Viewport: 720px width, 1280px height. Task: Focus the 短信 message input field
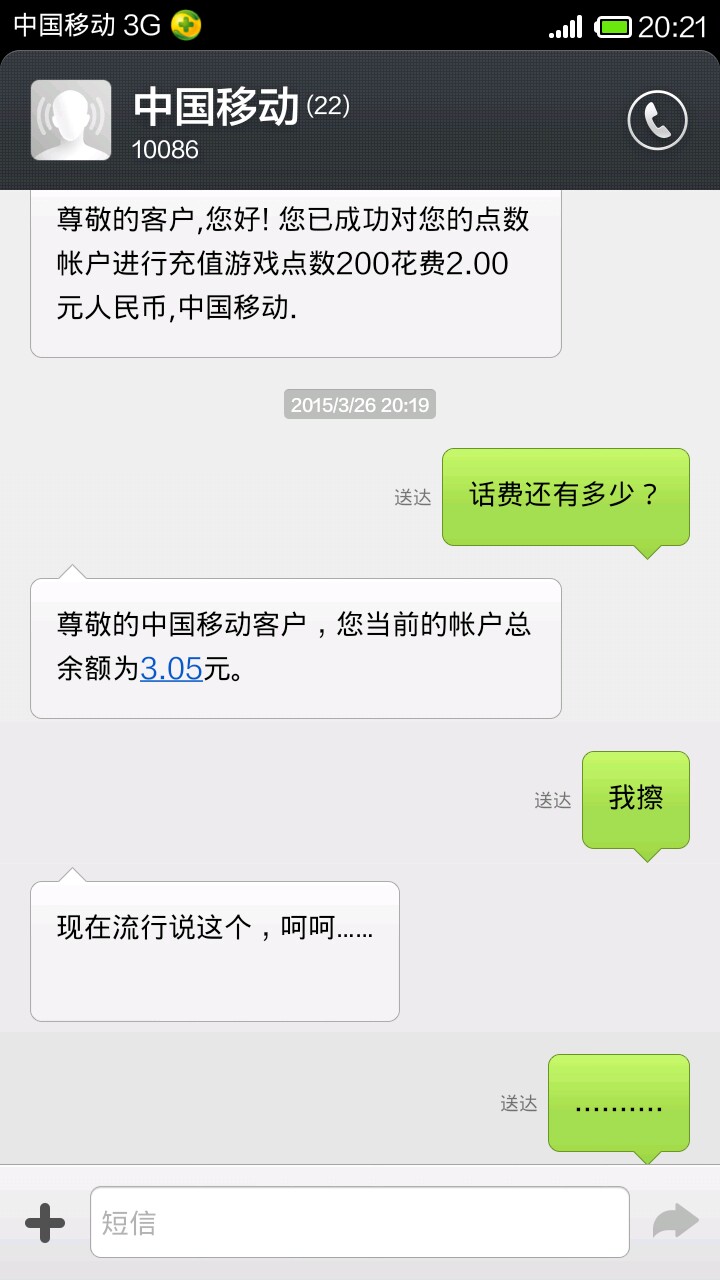click(x=359, y=1222)
